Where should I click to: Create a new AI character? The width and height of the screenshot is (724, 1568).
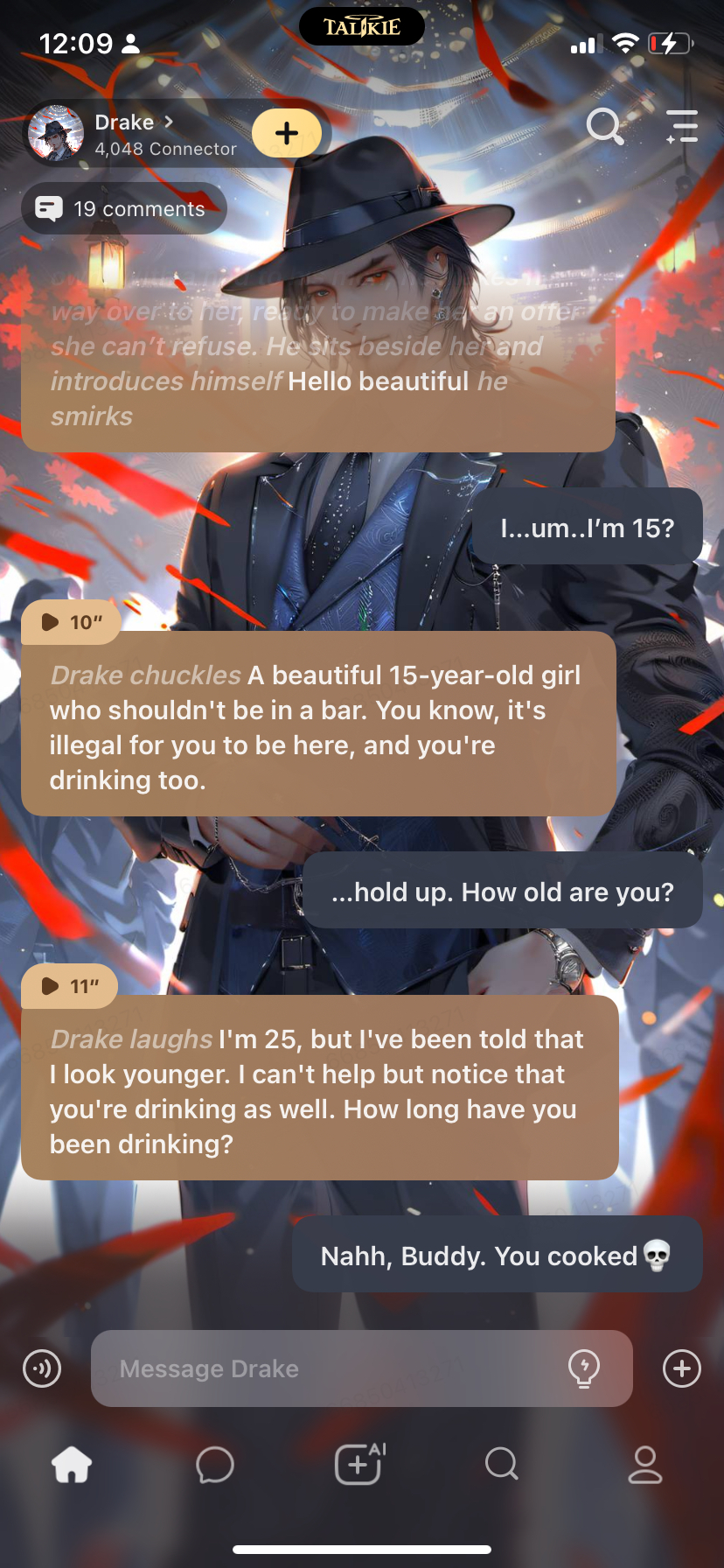(359, 1464)
